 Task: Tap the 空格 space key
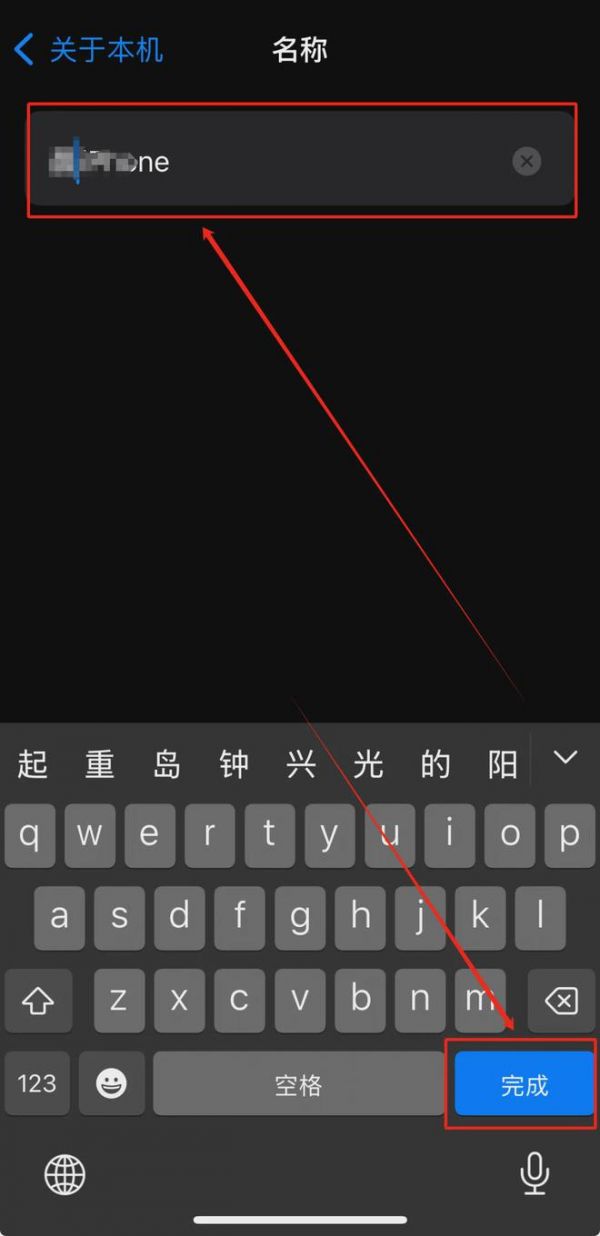pyautogui.click(x=298, y=1083)
